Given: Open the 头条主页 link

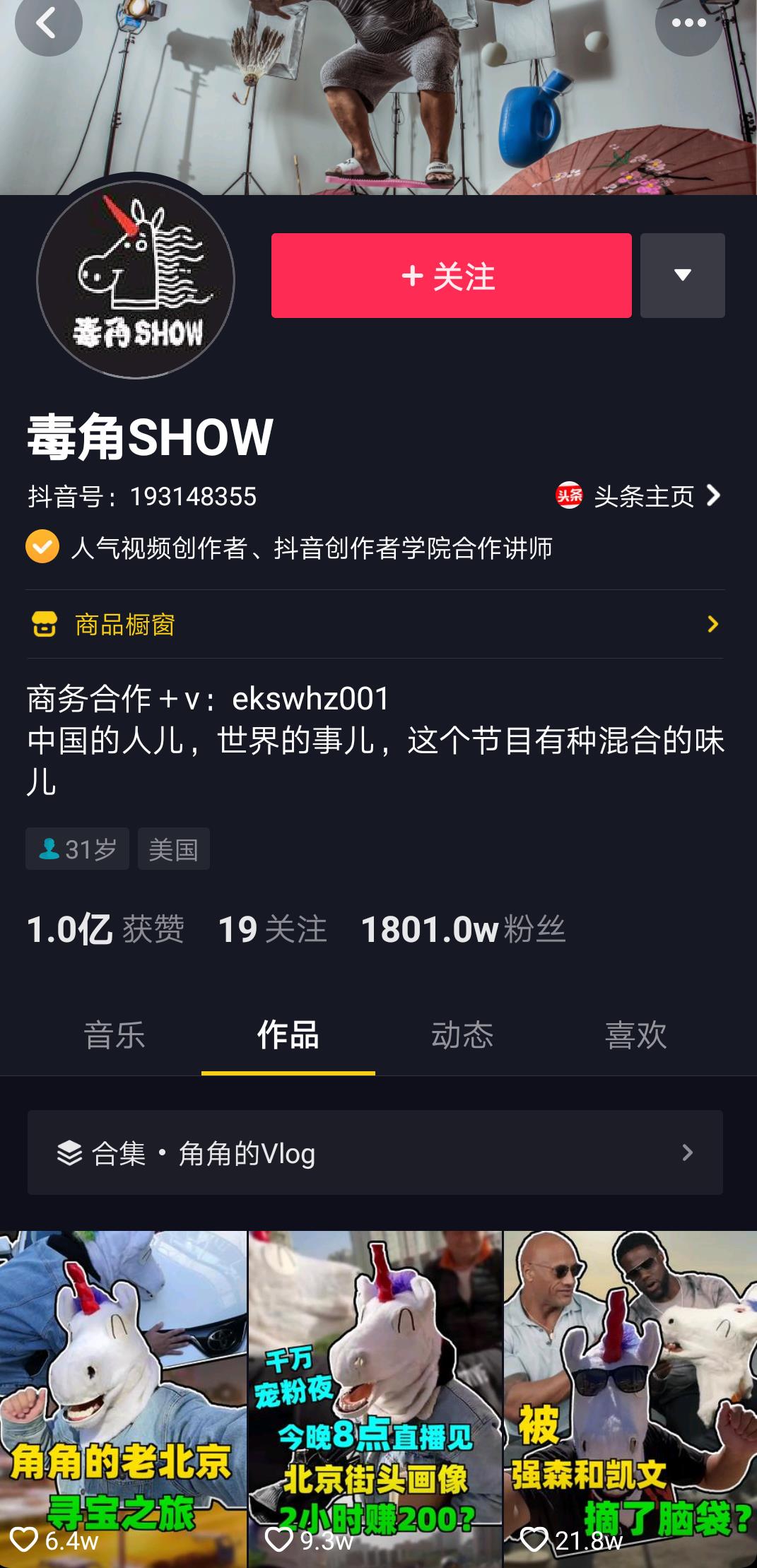Looking at the screenshot, I should coord(638,496).
